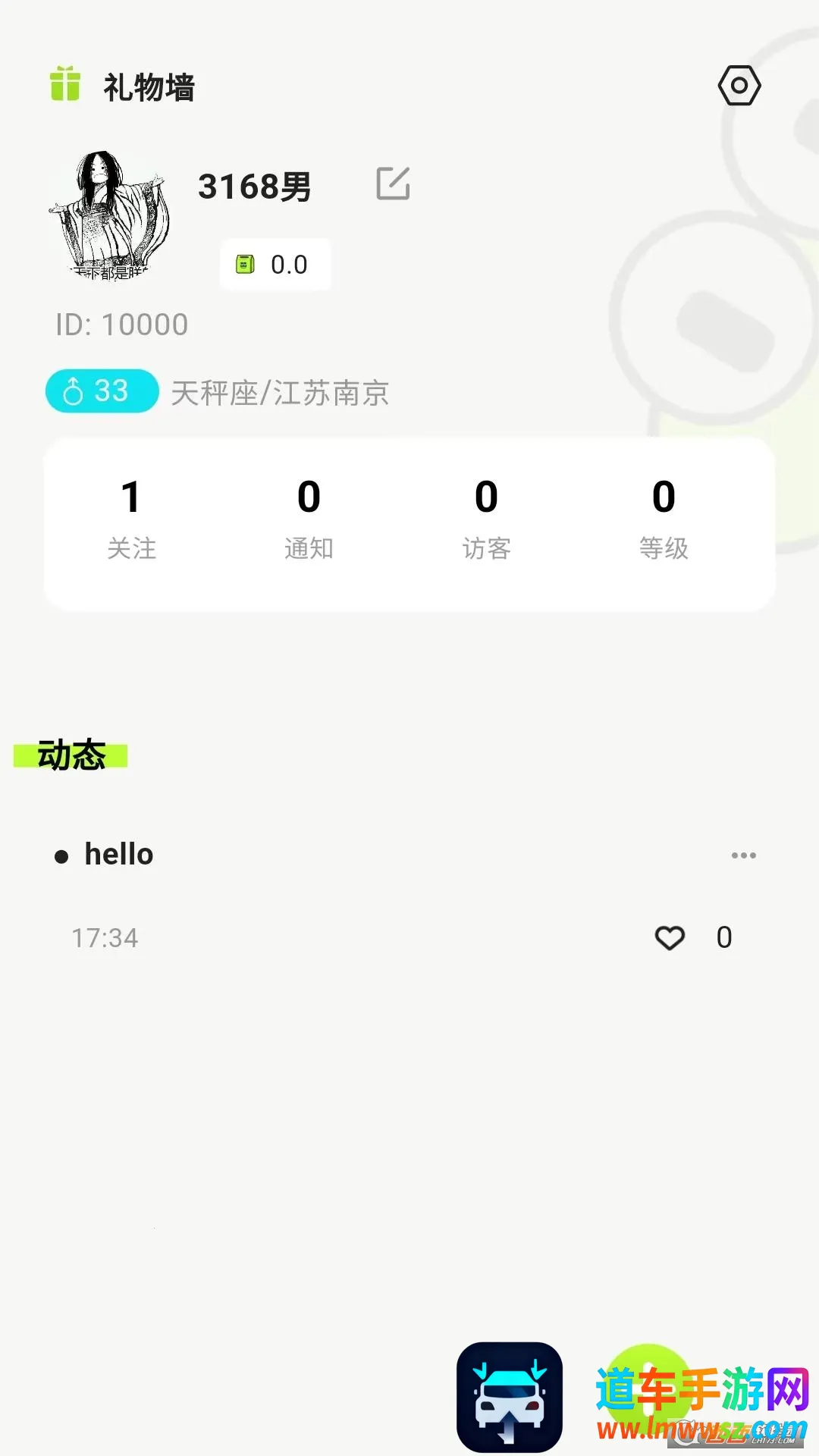Edit profile with the pencil icon
The height and width of the screenshot is (1456, 819).
[393, 184]
